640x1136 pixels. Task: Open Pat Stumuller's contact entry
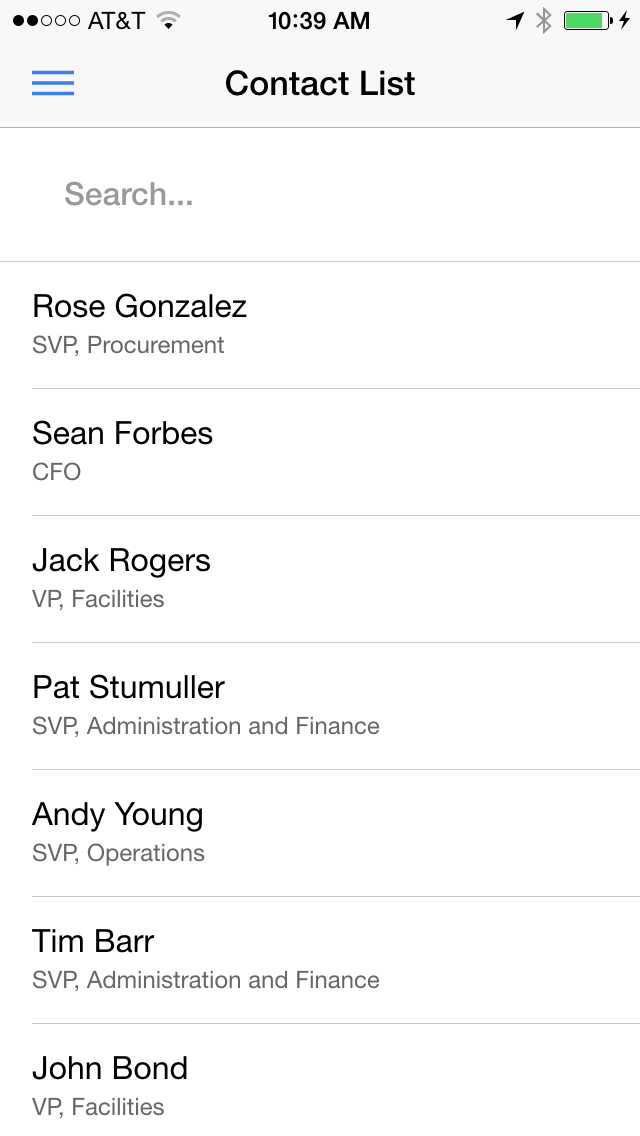point(320,706)
